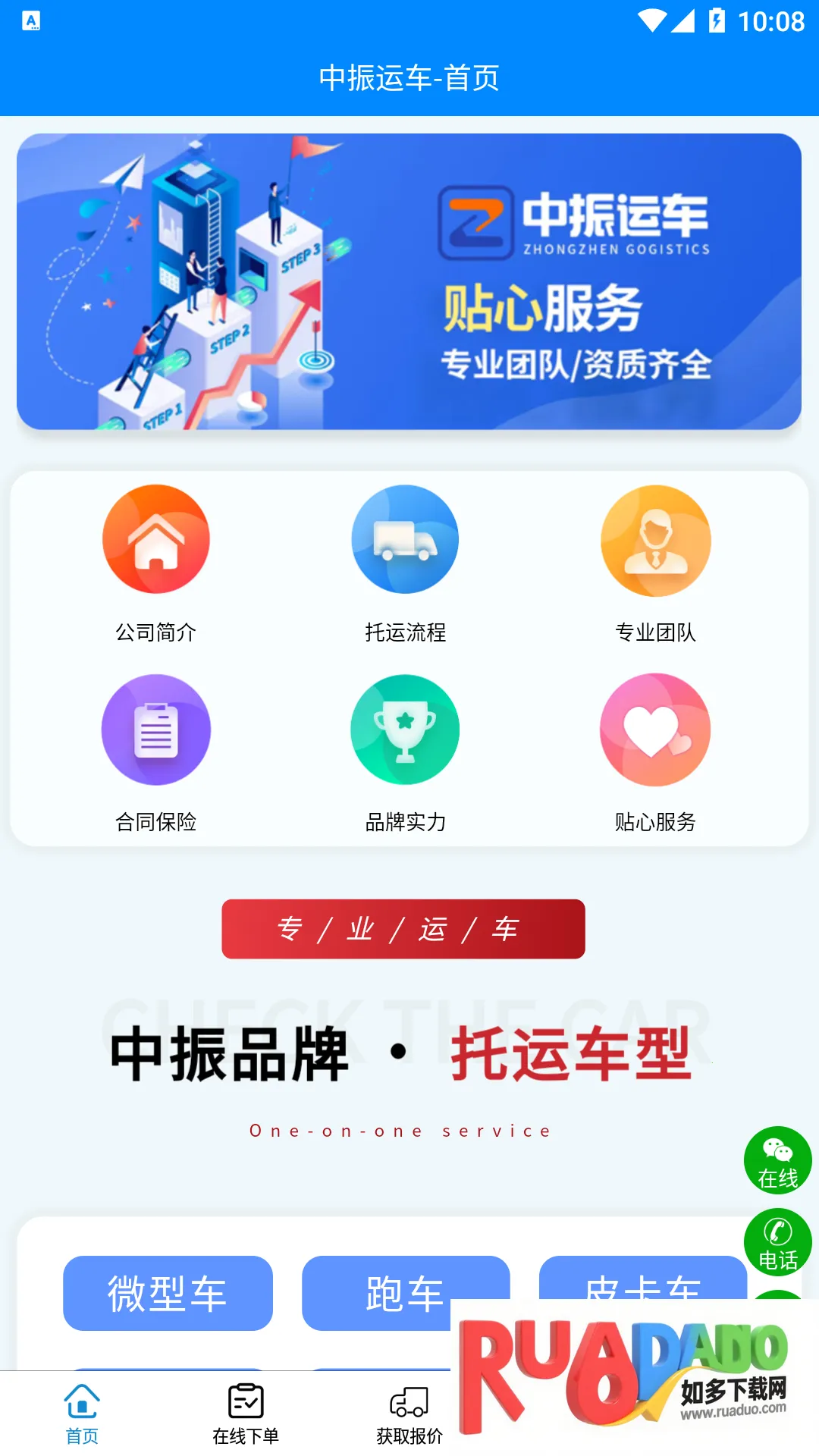The image size is (819, 1456).
Task: Call via the 电话 floating button
Action: click(777, 1242)
